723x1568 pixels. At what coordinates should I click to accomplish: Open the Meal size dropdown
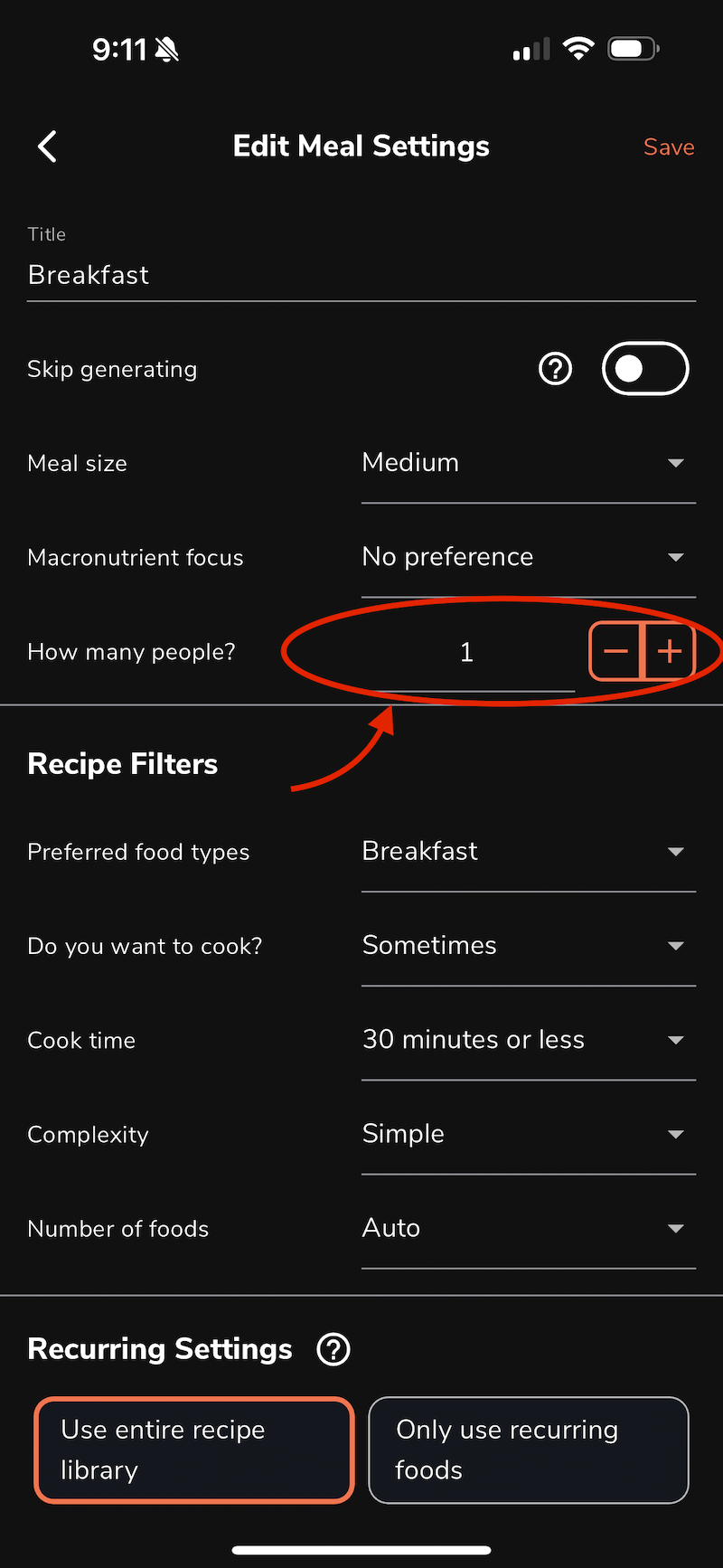[x=528, y=463]
